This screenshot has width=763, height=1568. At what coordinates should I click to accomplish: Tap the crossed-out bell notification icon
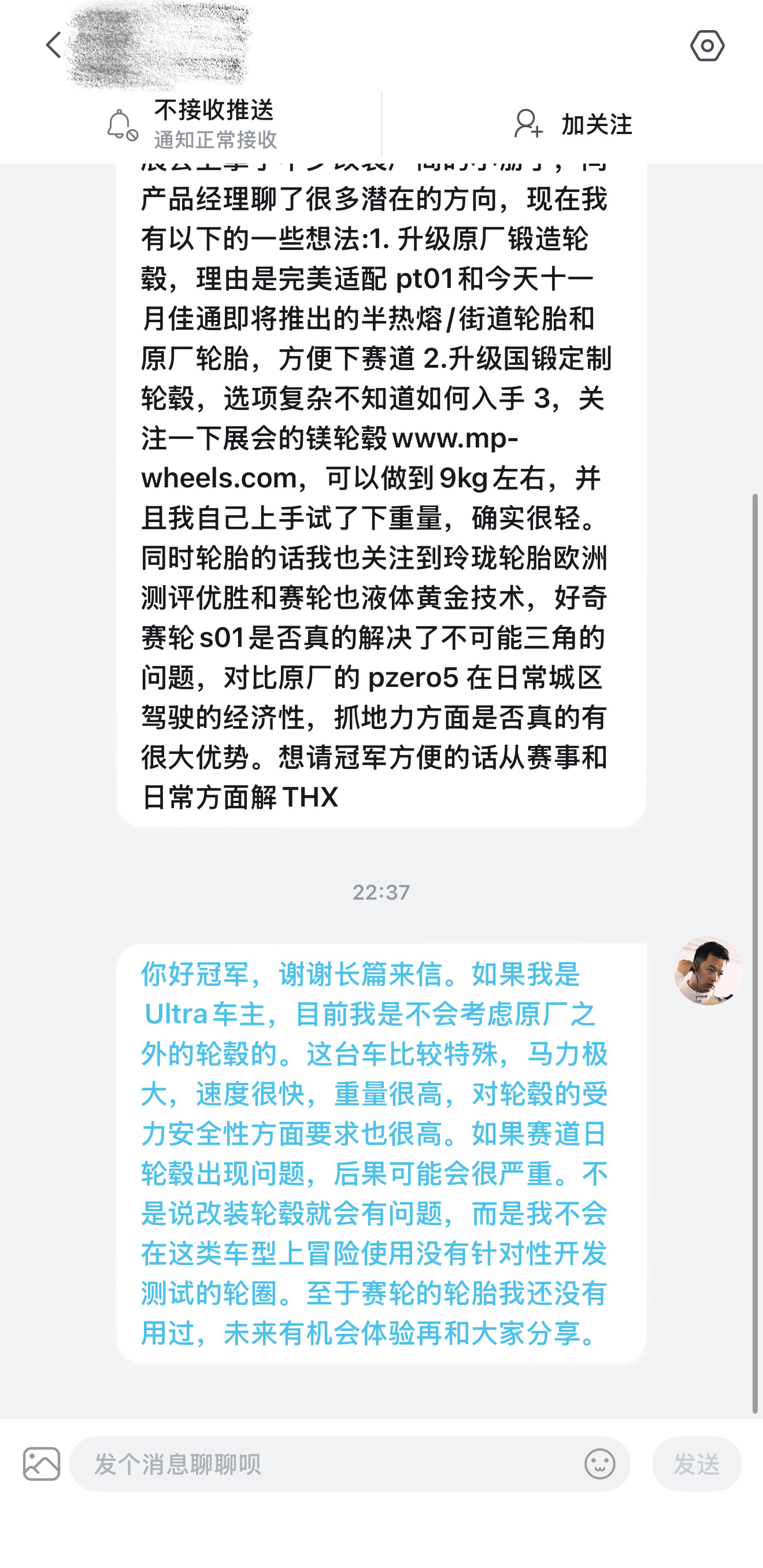click(123, 126)
